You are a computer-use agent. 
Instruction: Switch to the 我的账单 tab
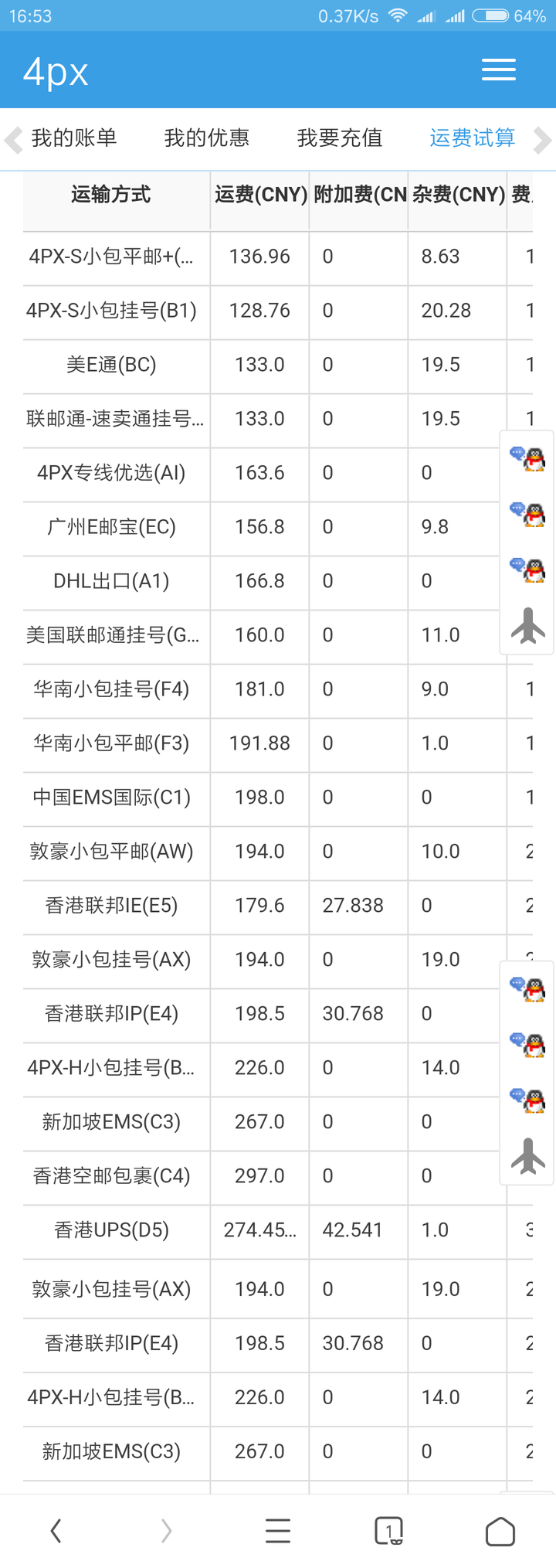[74, 138]
